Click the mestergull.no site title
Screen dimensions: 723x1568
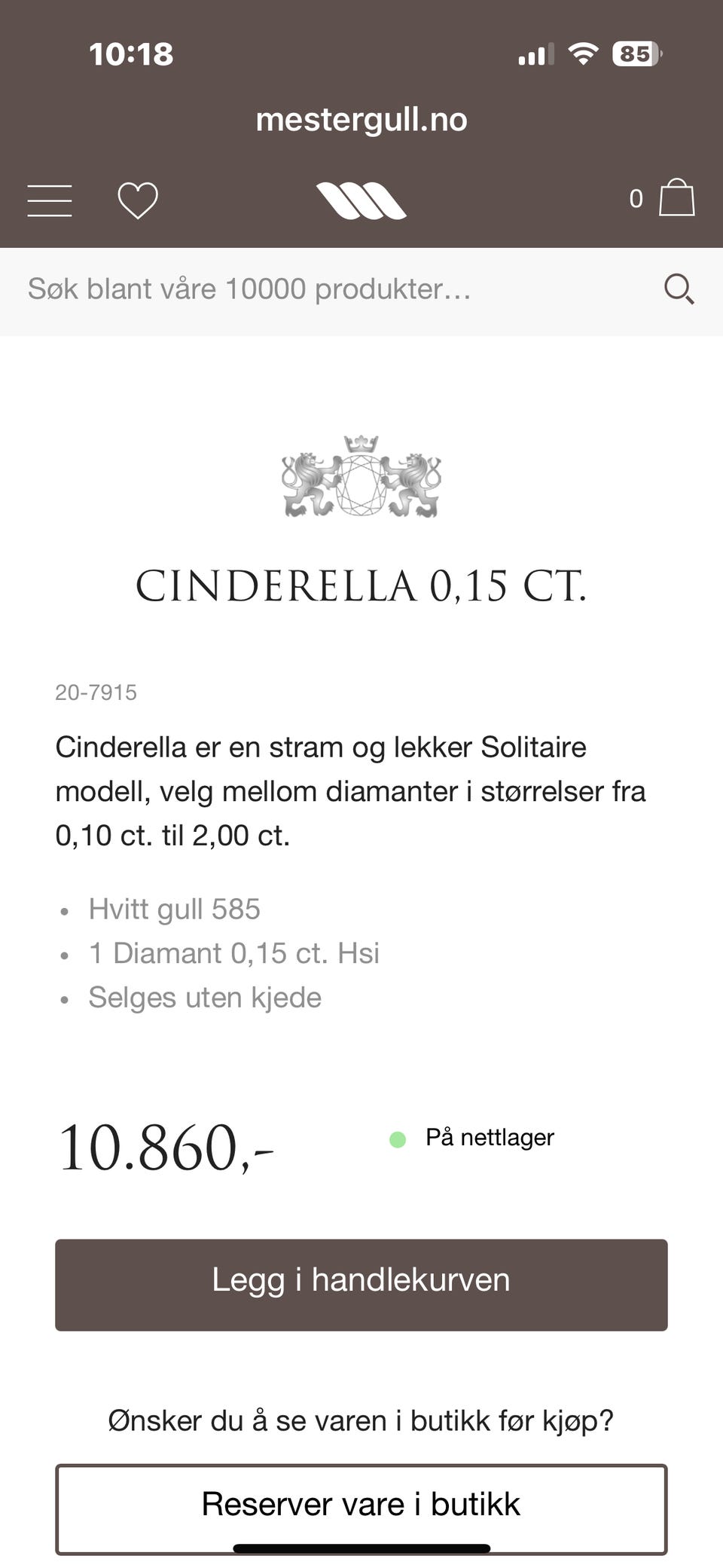pos(361,119)
